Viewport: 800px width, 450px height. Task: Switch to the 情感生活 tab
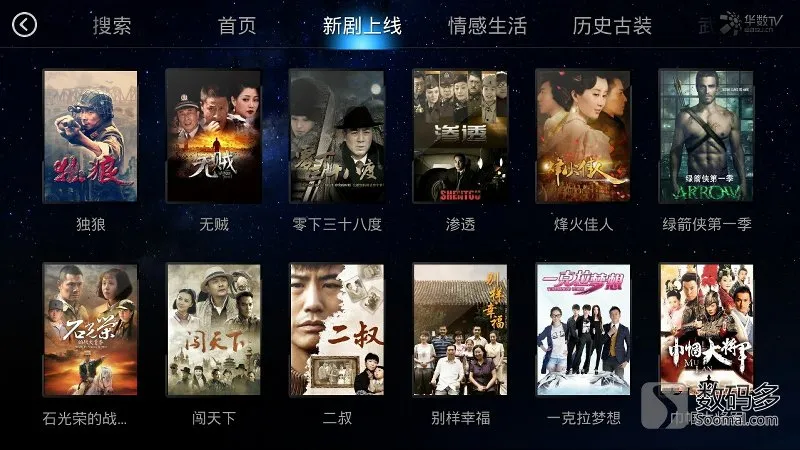[487, 26]
